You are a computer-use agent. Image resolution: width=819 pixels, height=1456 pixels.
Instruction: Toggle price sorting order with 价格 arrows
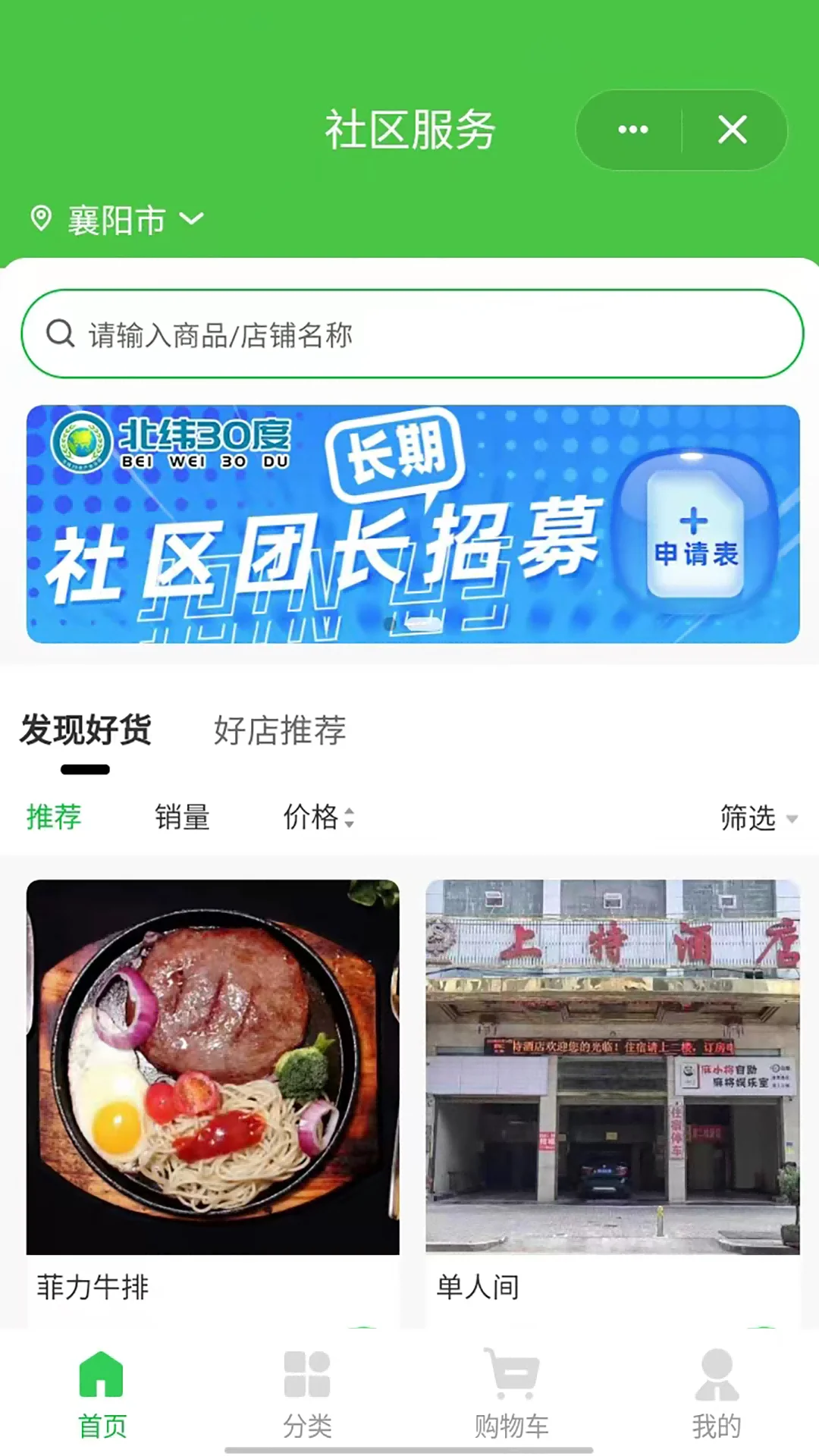pos(349,817)
